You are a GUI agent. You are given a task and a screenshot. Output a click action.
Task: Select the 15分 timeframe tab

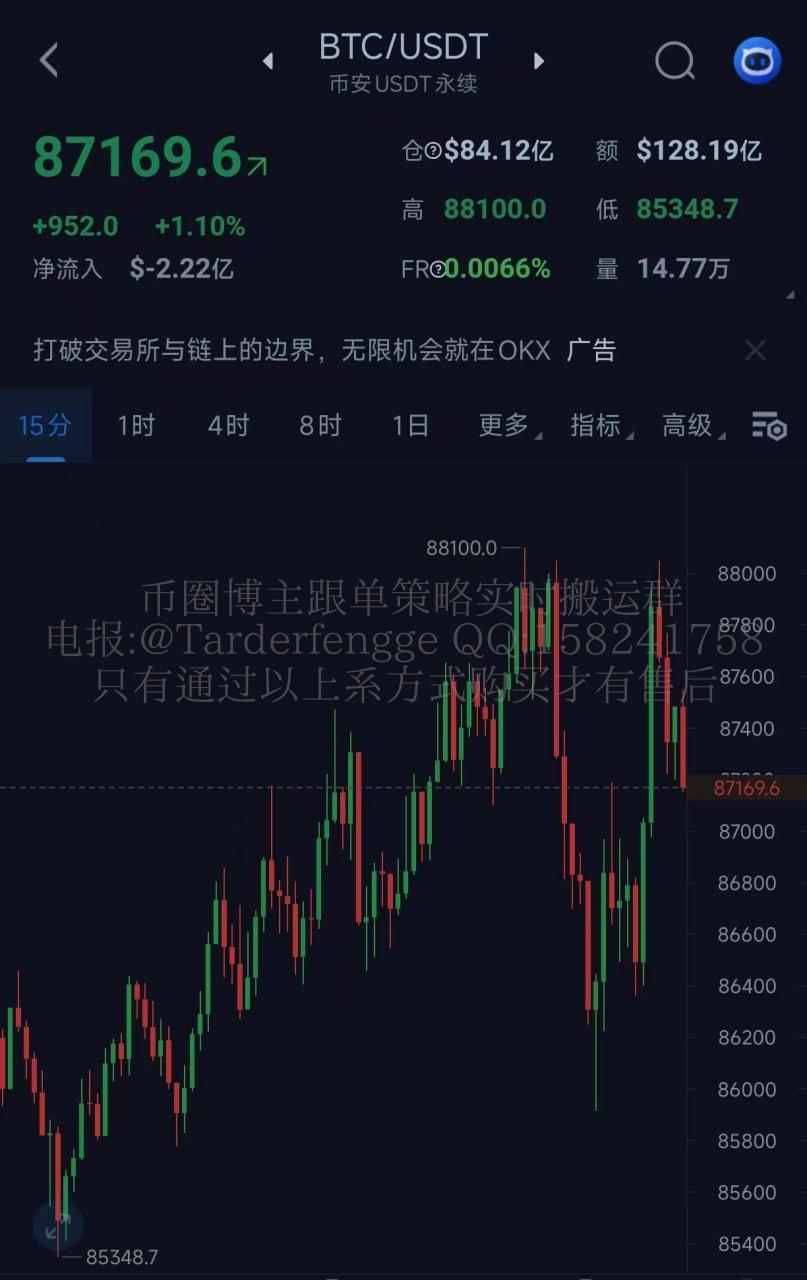45,425
